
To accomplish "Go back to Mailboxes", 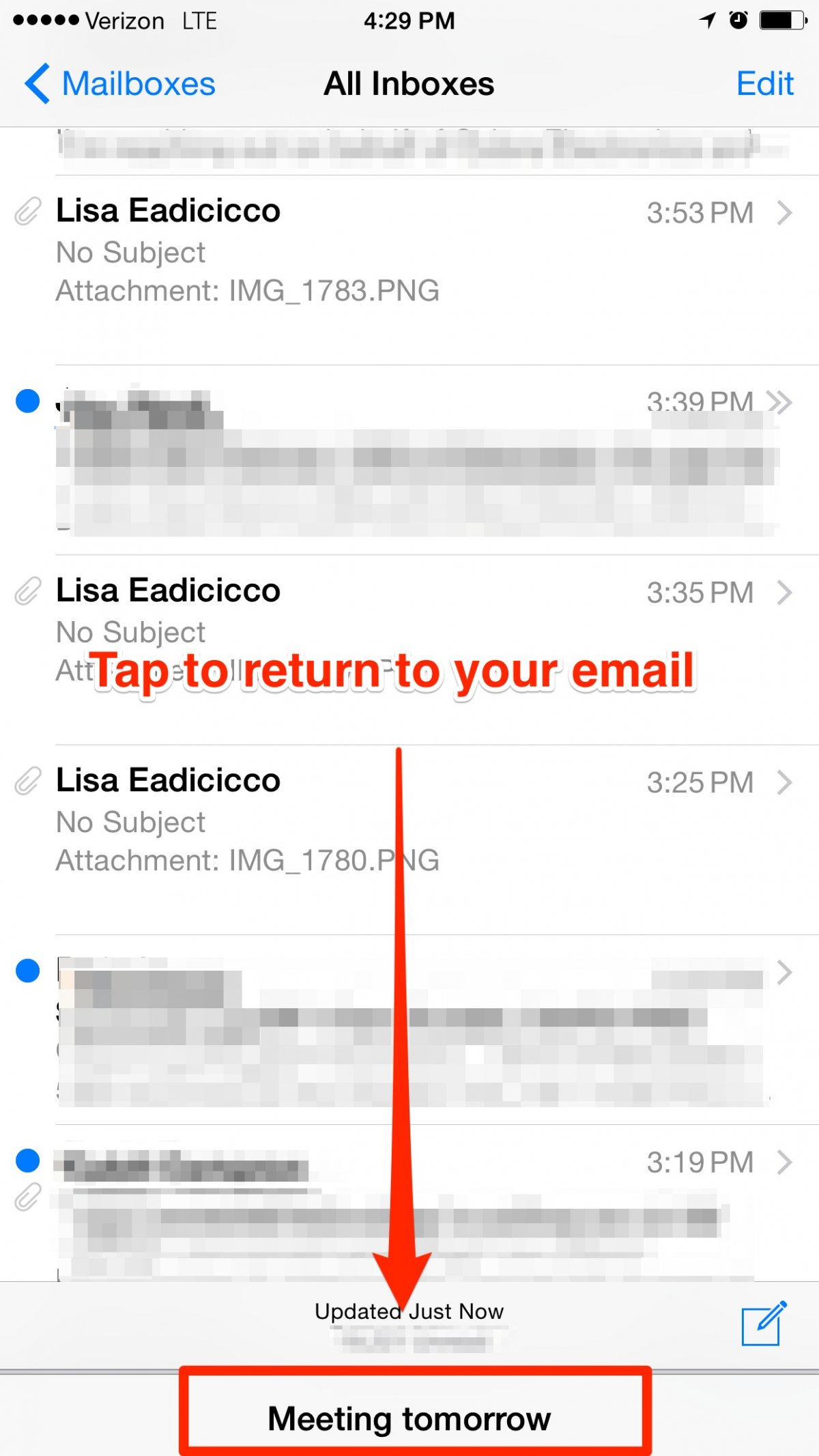I will tap(120, 84).
